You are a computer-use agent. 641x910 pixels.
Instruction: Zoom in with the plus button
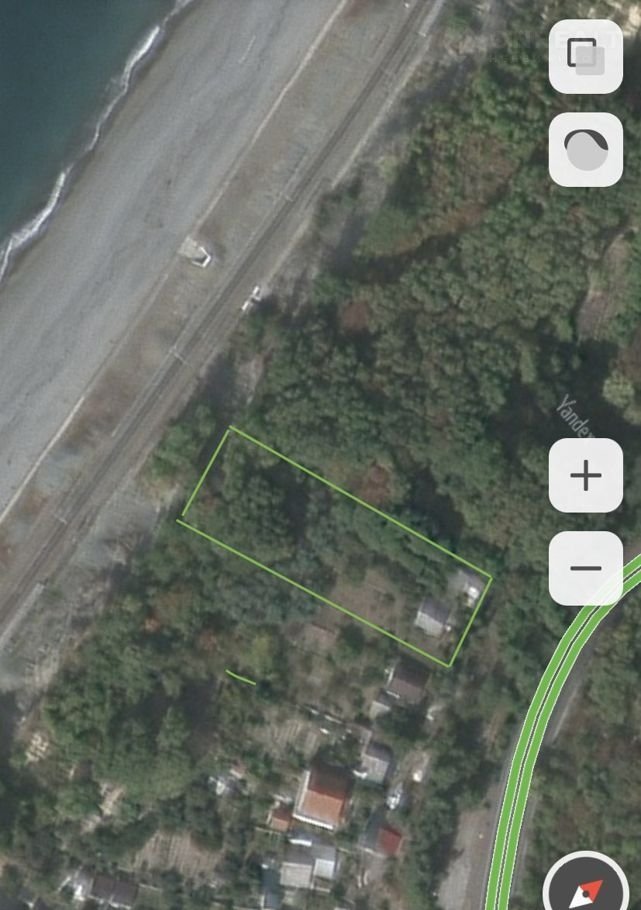[586, 475]
